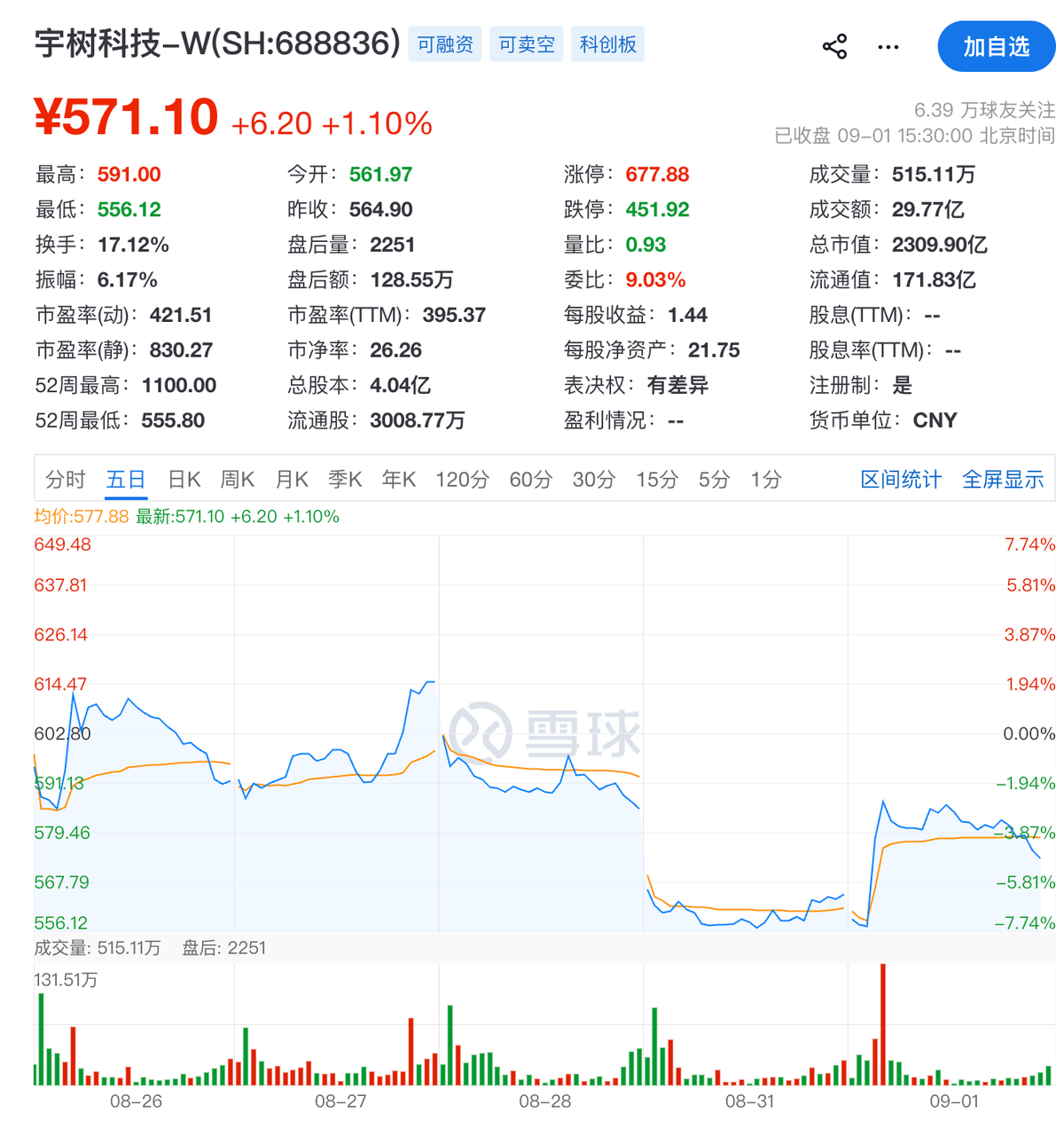Tap the 可卖空 tag
The height and width of the screenshot is (1128, 1064).
pos(527,44)
